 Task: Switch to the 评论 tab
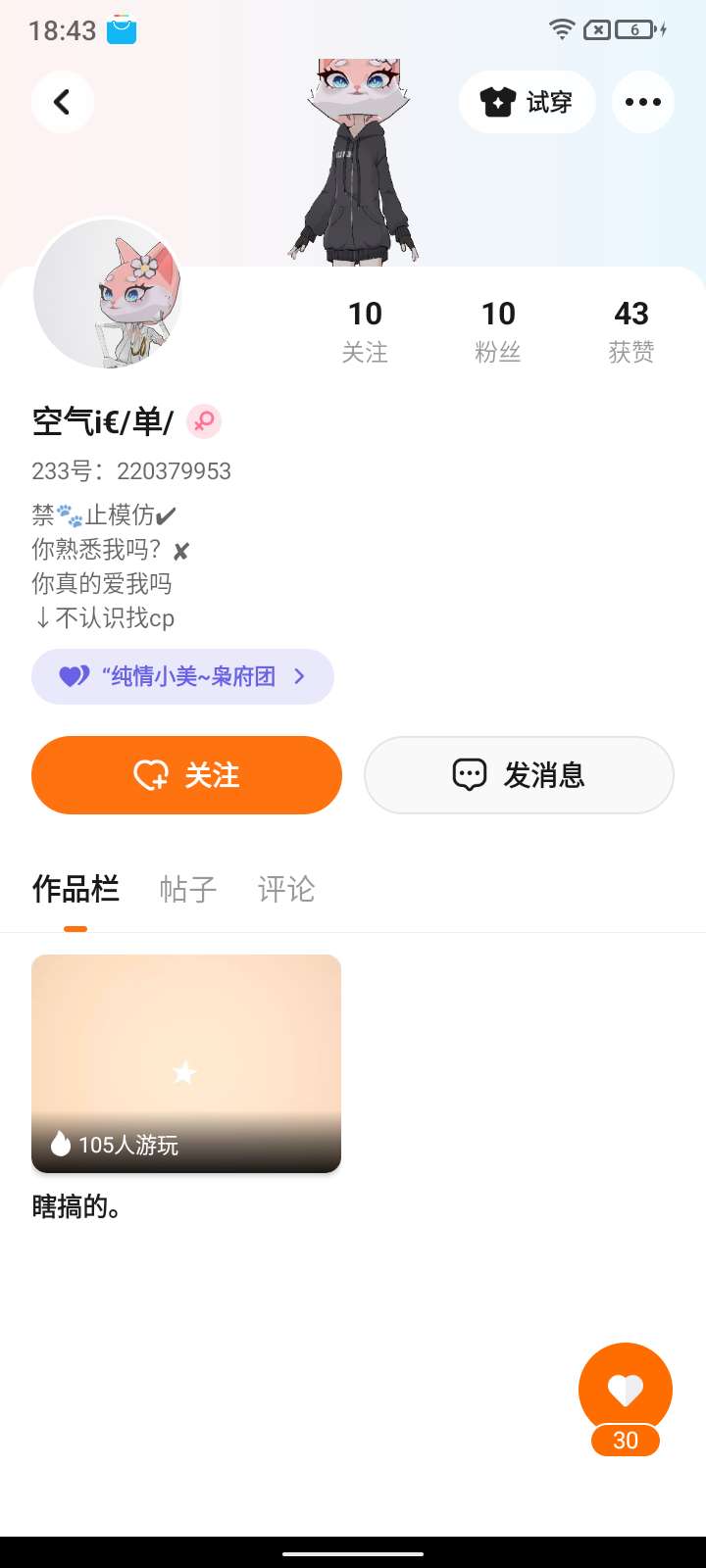[286, 890]
